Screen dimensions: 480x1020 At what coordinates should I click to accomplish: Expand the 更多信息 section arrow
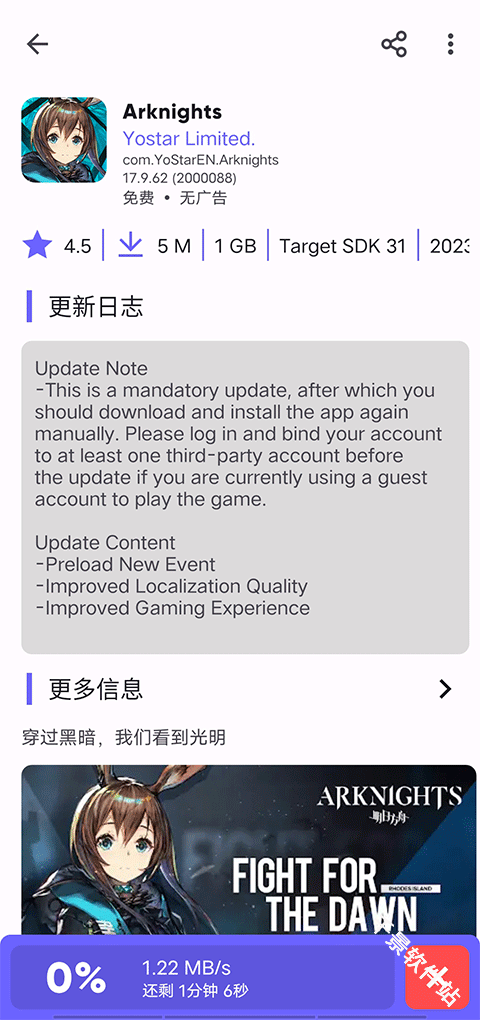[x=445, y=689]
